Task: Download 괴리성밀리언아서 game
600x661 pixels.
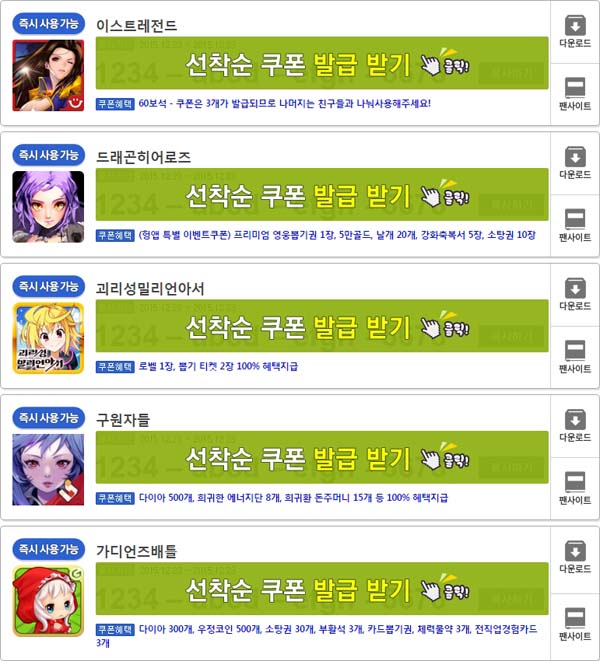Action: (575, 296)
